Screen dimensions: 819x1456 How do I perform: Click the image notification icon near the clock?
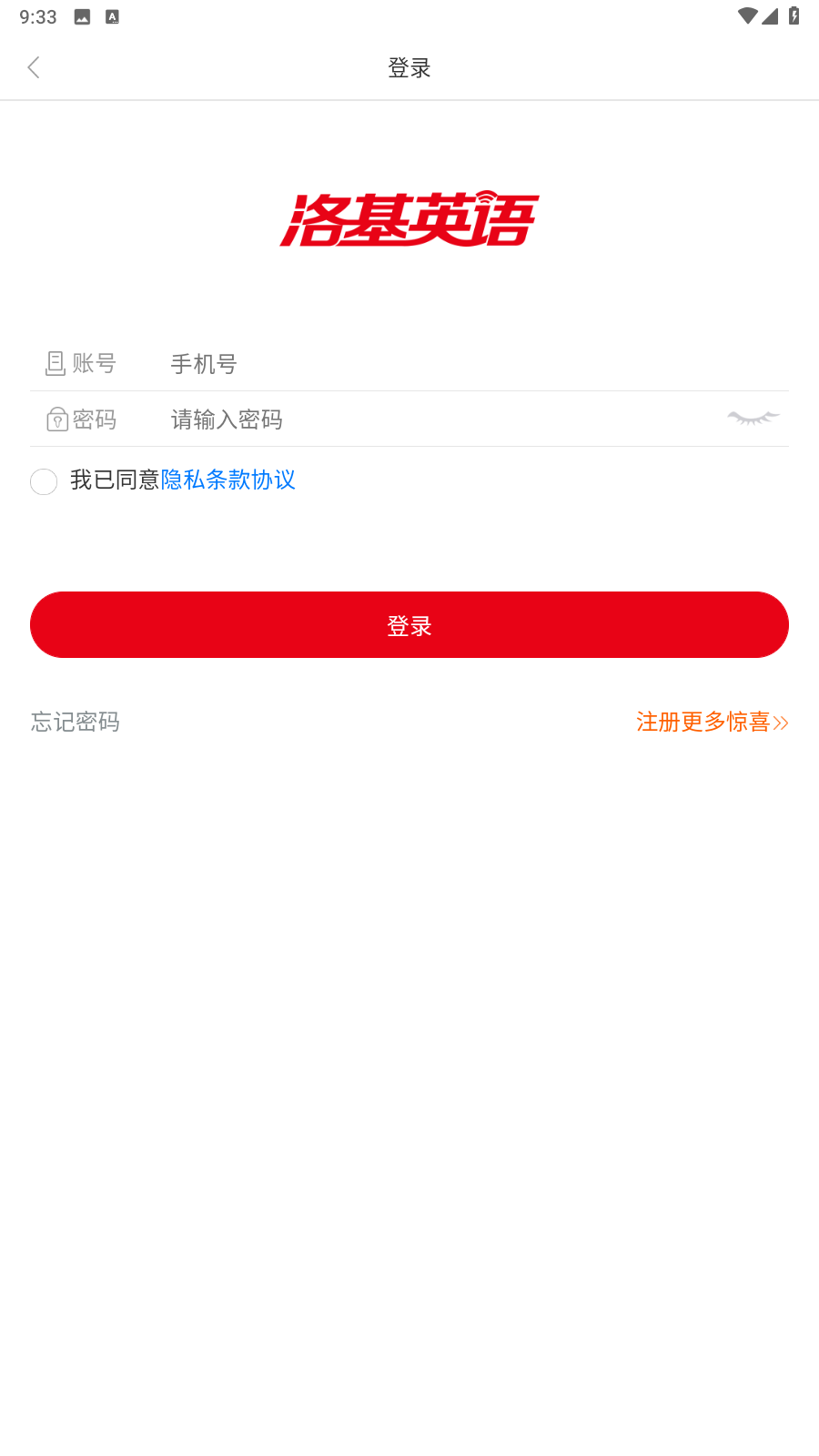point(82,15)
